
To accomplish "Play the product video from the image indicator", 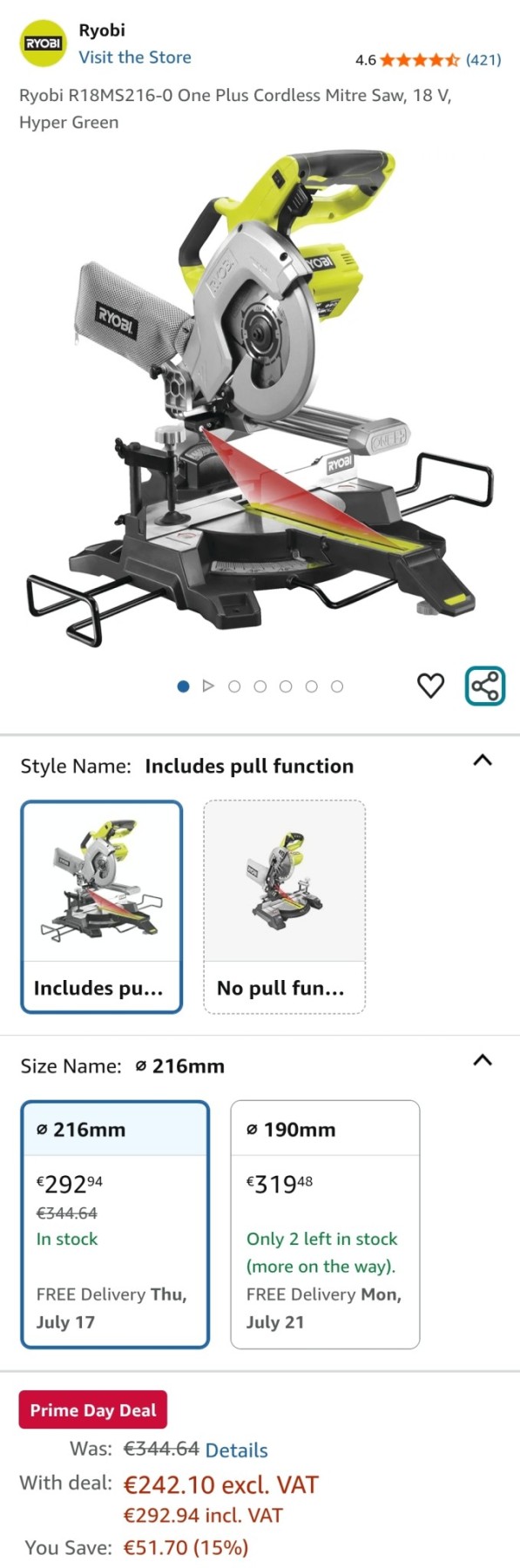I will tap(208, 686).
